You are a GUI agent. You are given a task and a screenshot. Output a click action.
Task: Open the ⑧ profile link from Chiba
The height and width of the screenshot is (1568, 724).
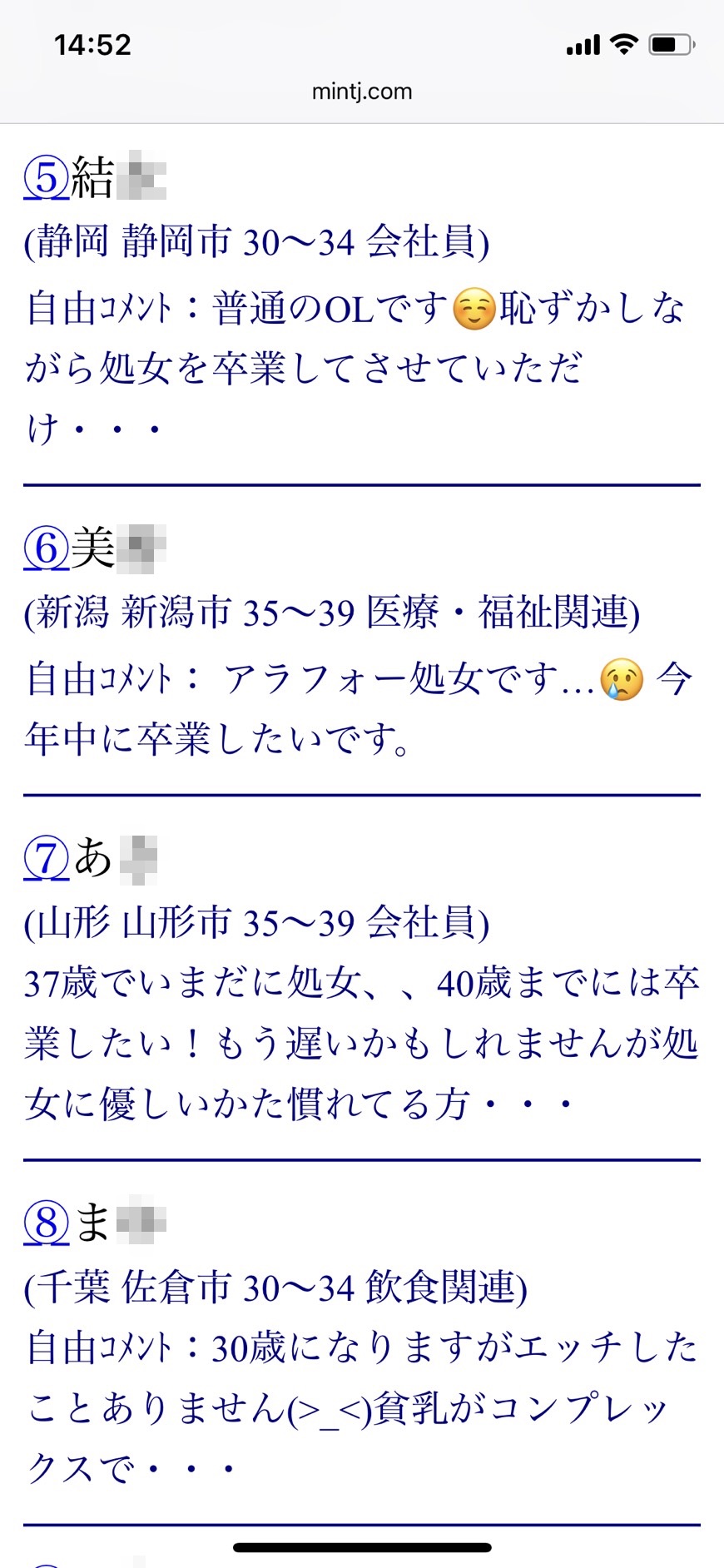(47, 1223)
